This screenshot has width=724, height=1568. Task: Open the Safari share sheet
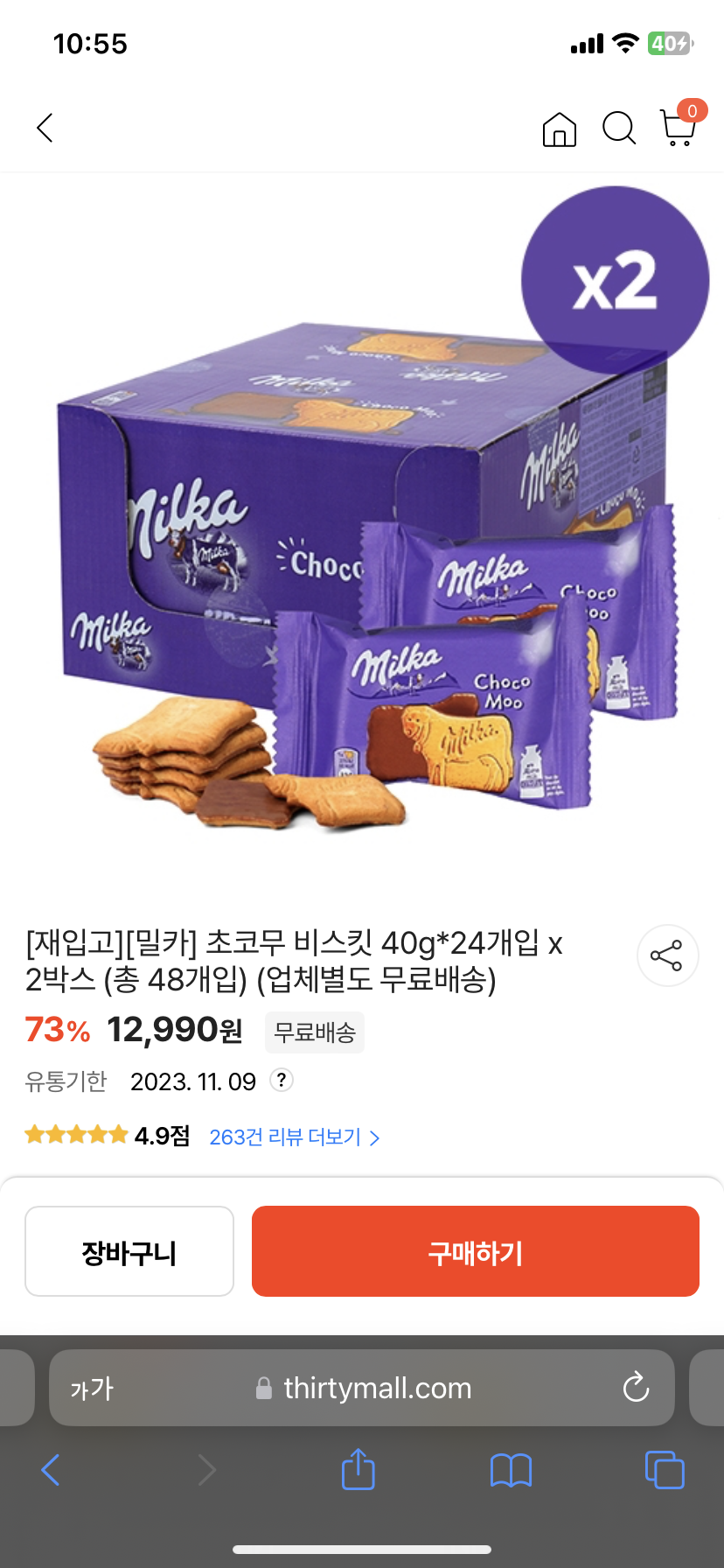(x=358, y=1469)
